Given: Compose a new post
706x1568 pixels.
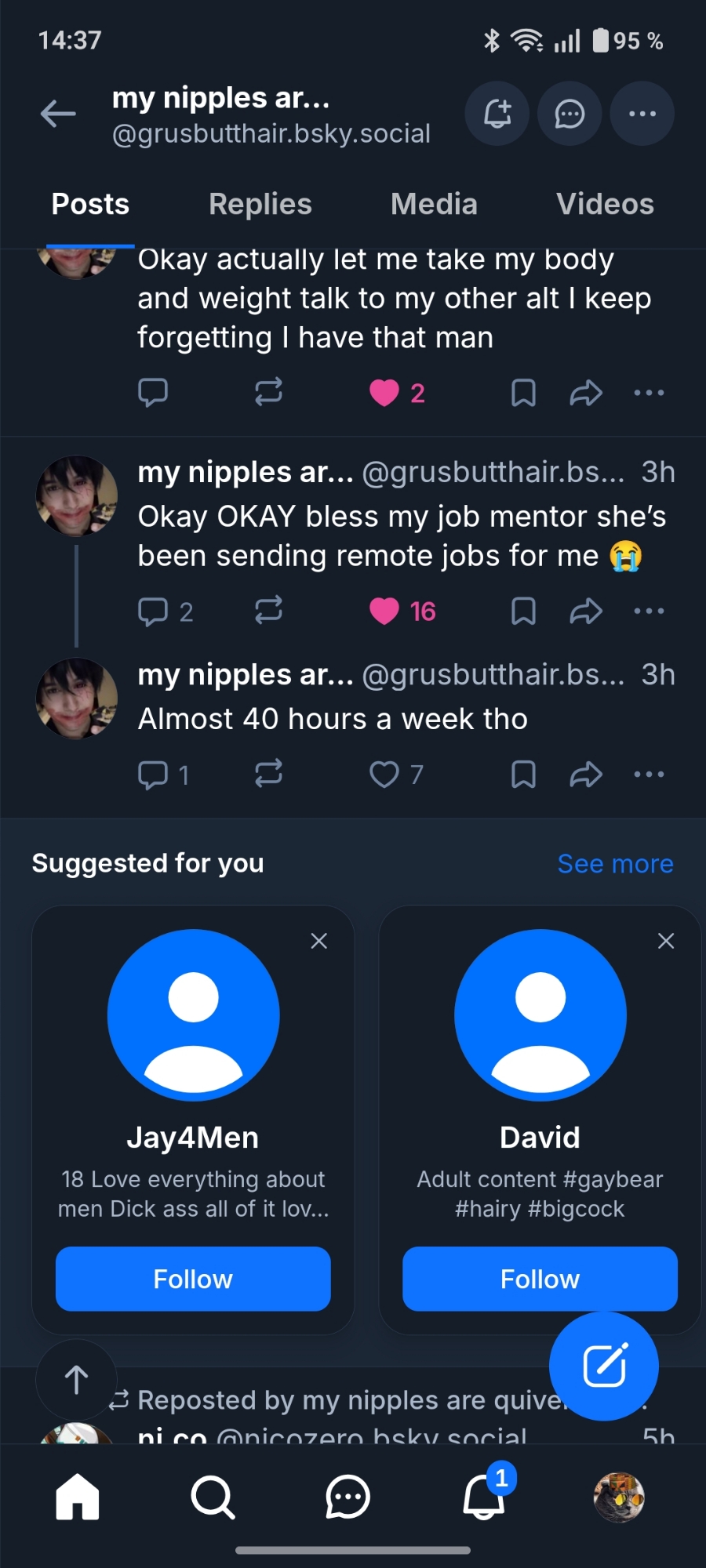Looking at the screenshot, I should pyautogui.click(x=604, y=1366).
